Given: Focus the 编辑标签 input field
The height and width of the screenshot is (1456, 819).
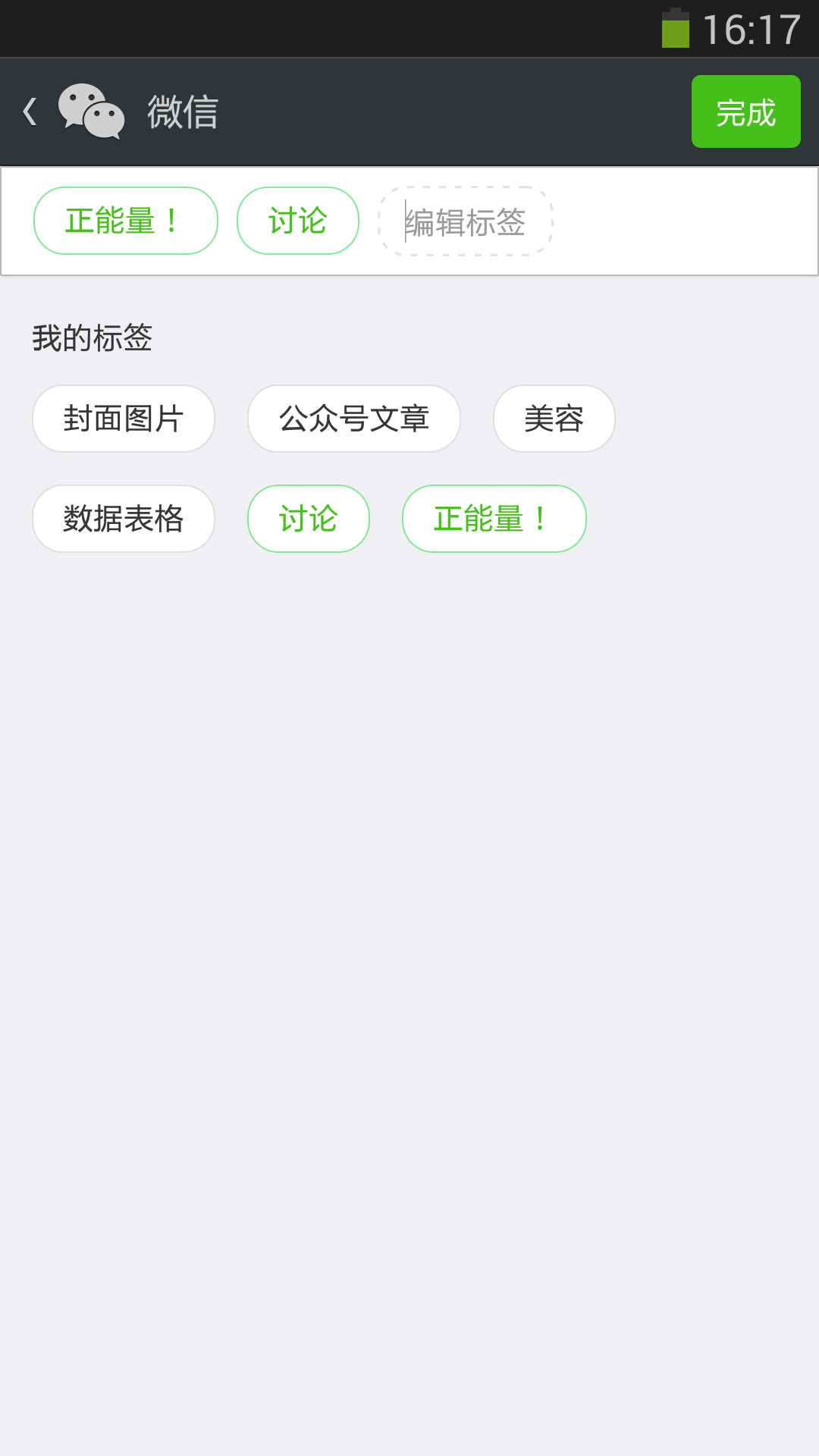Looking at the screenshot, I should [466, 221].
